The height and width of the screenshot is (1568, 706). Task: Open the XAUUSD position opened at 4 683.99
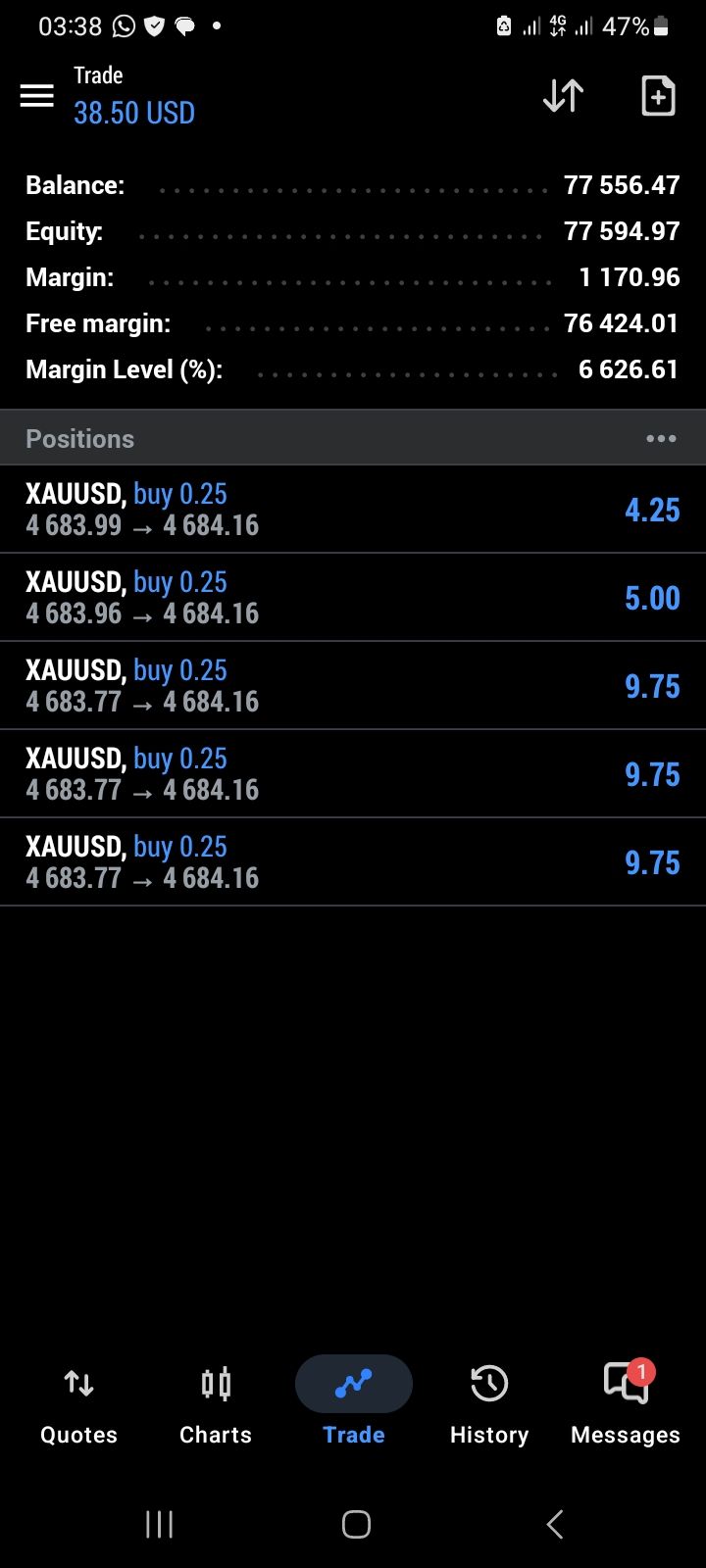coord(353,510)
